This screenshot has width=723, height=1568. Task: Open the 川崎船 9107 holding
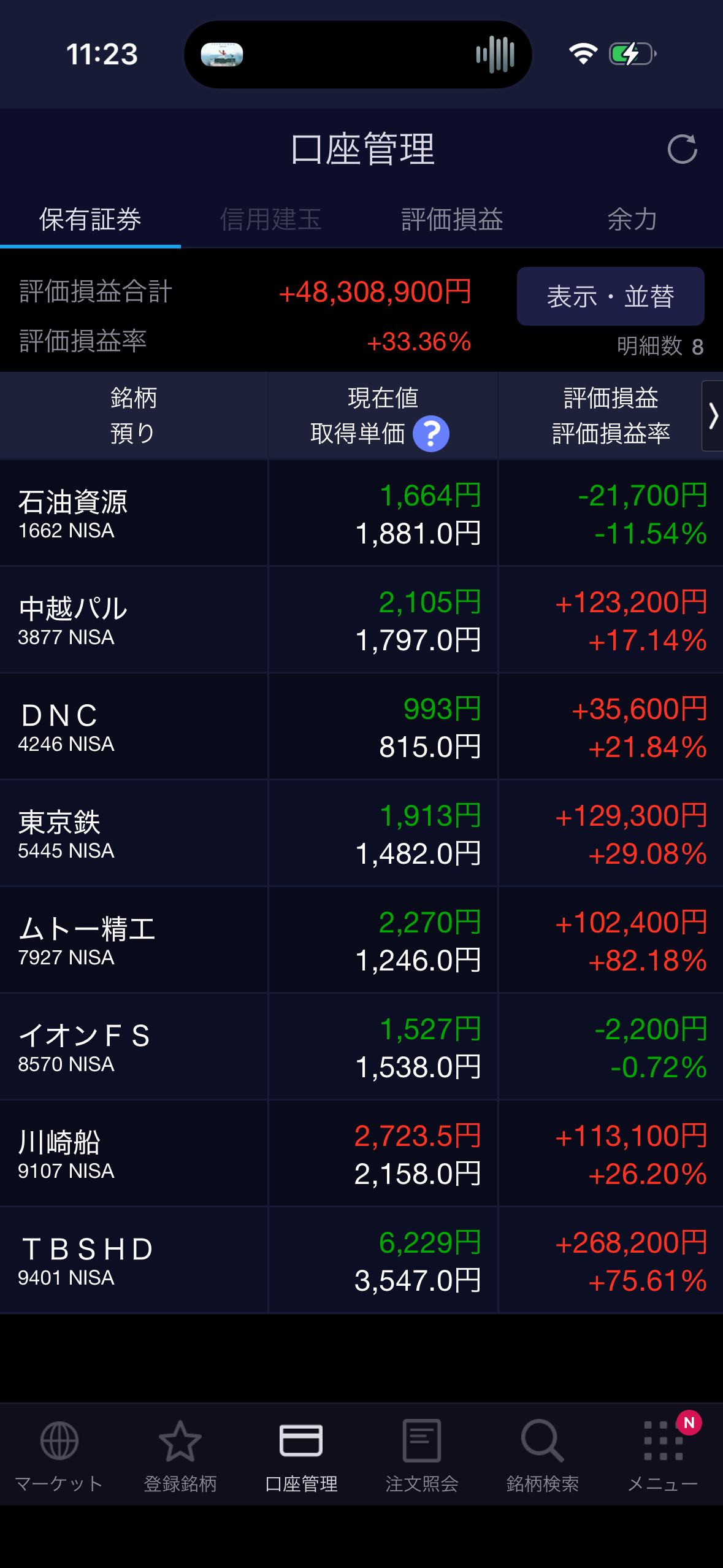(361, 1154)
